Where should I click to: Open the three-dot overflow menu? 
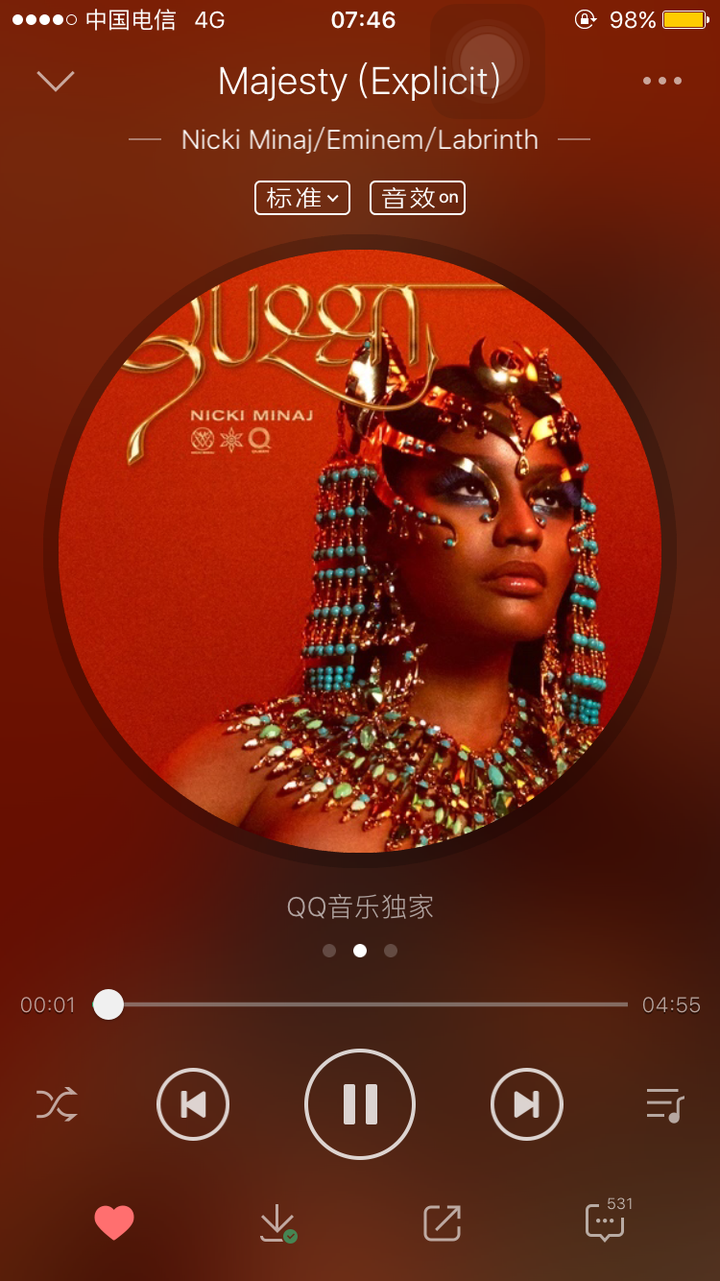pyautogui.click(x=662, y=81)
